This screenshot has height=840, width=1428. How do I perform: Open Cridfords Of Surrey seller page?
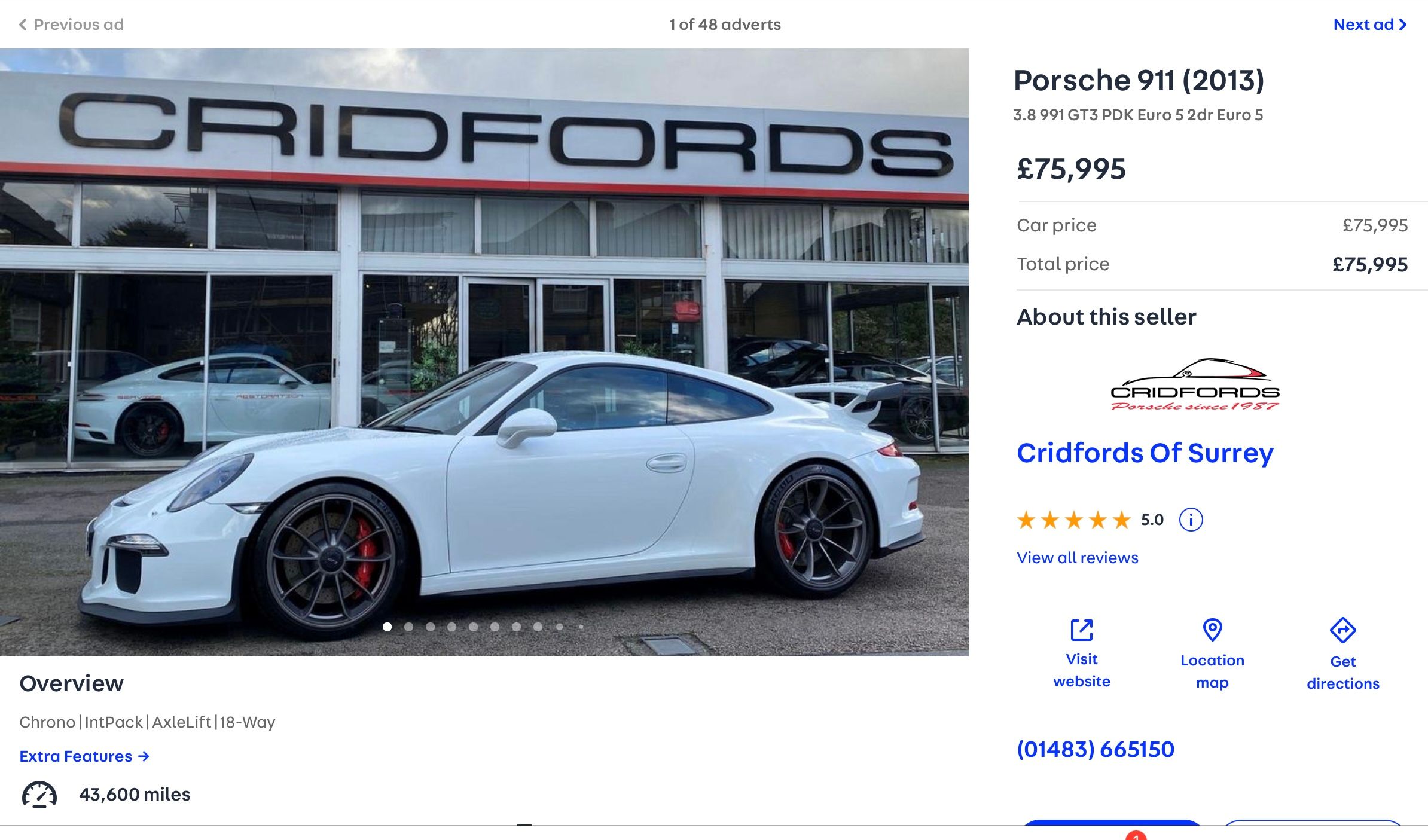(x=1145, y=453)
